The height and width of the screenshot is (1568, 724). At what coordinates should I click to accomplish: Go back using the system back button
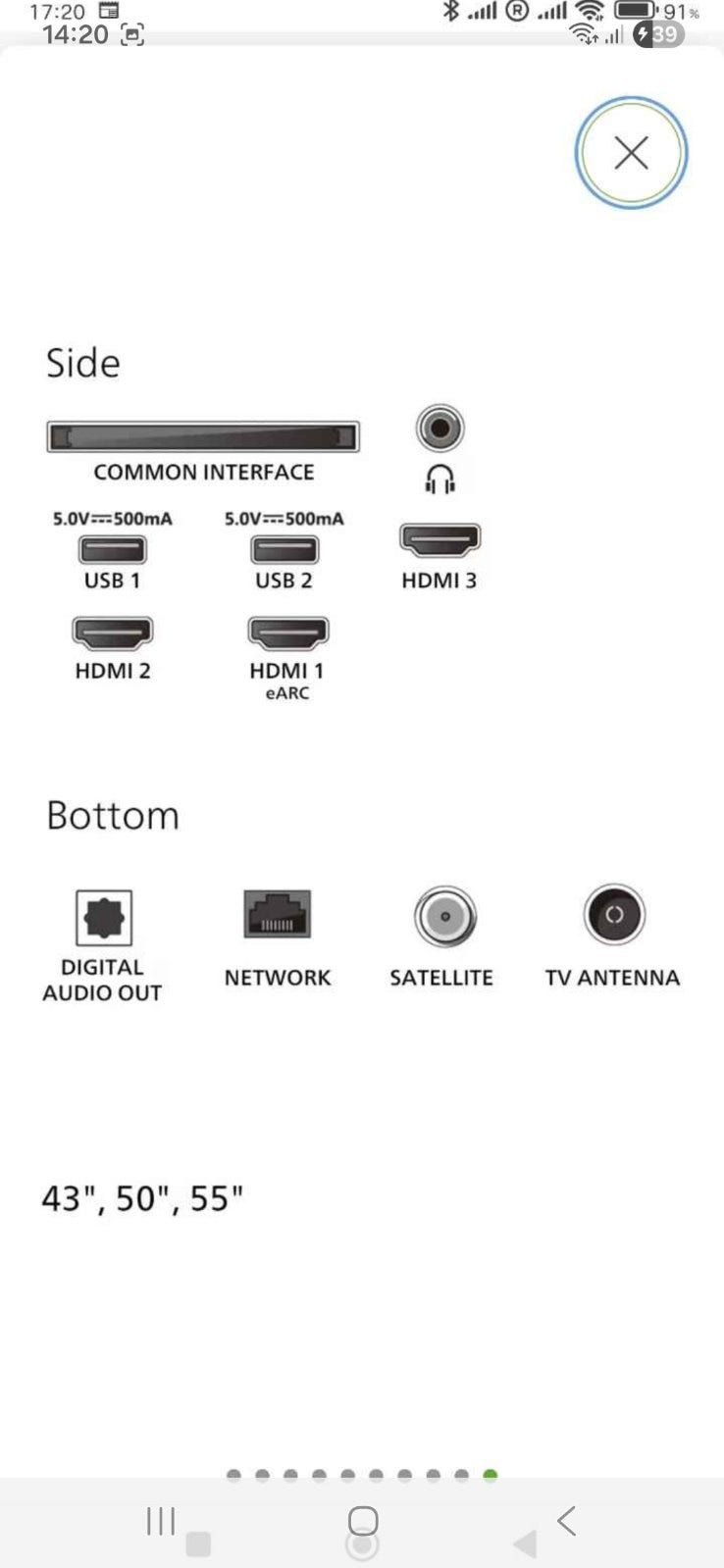(566, 1521)
